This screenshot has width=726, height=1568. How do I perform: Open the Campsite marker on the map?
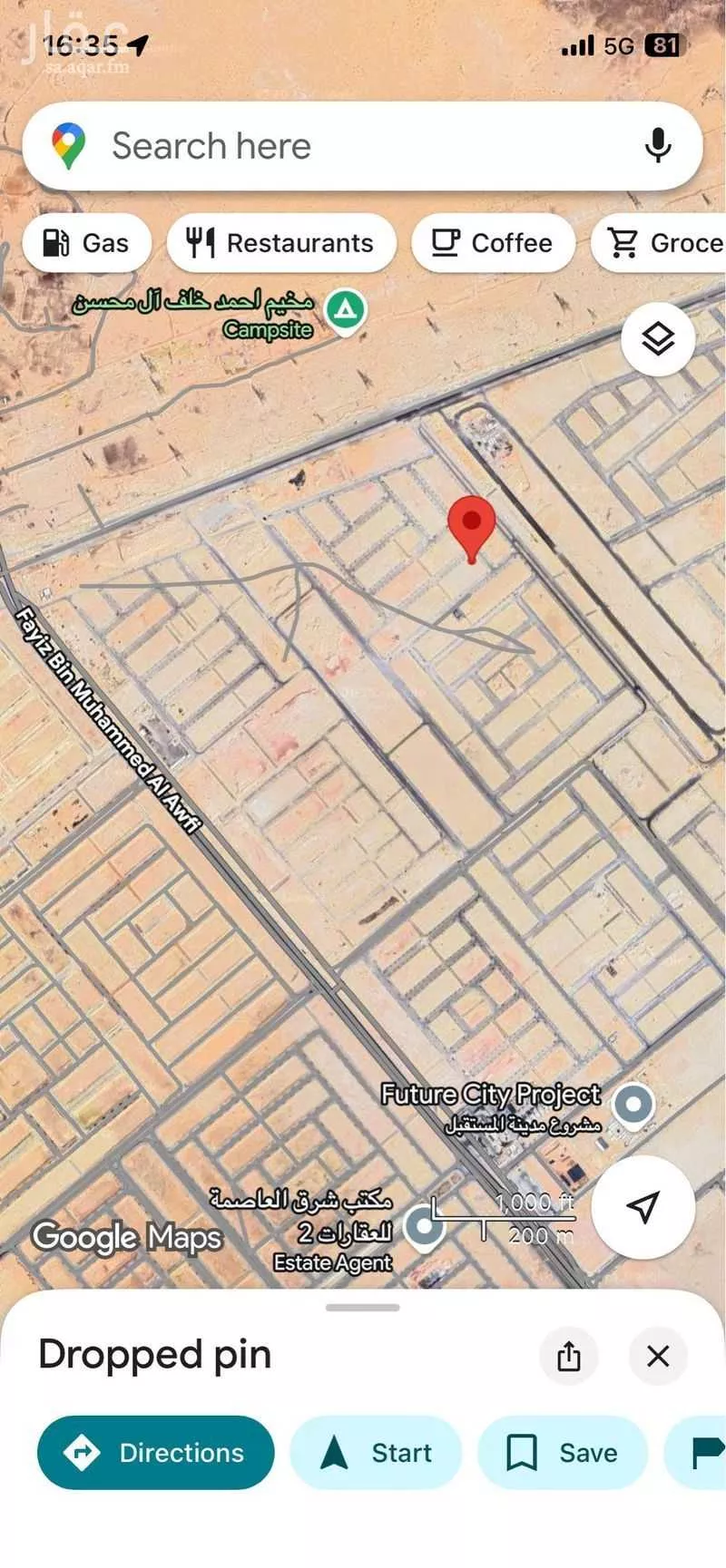coord(345,311)
